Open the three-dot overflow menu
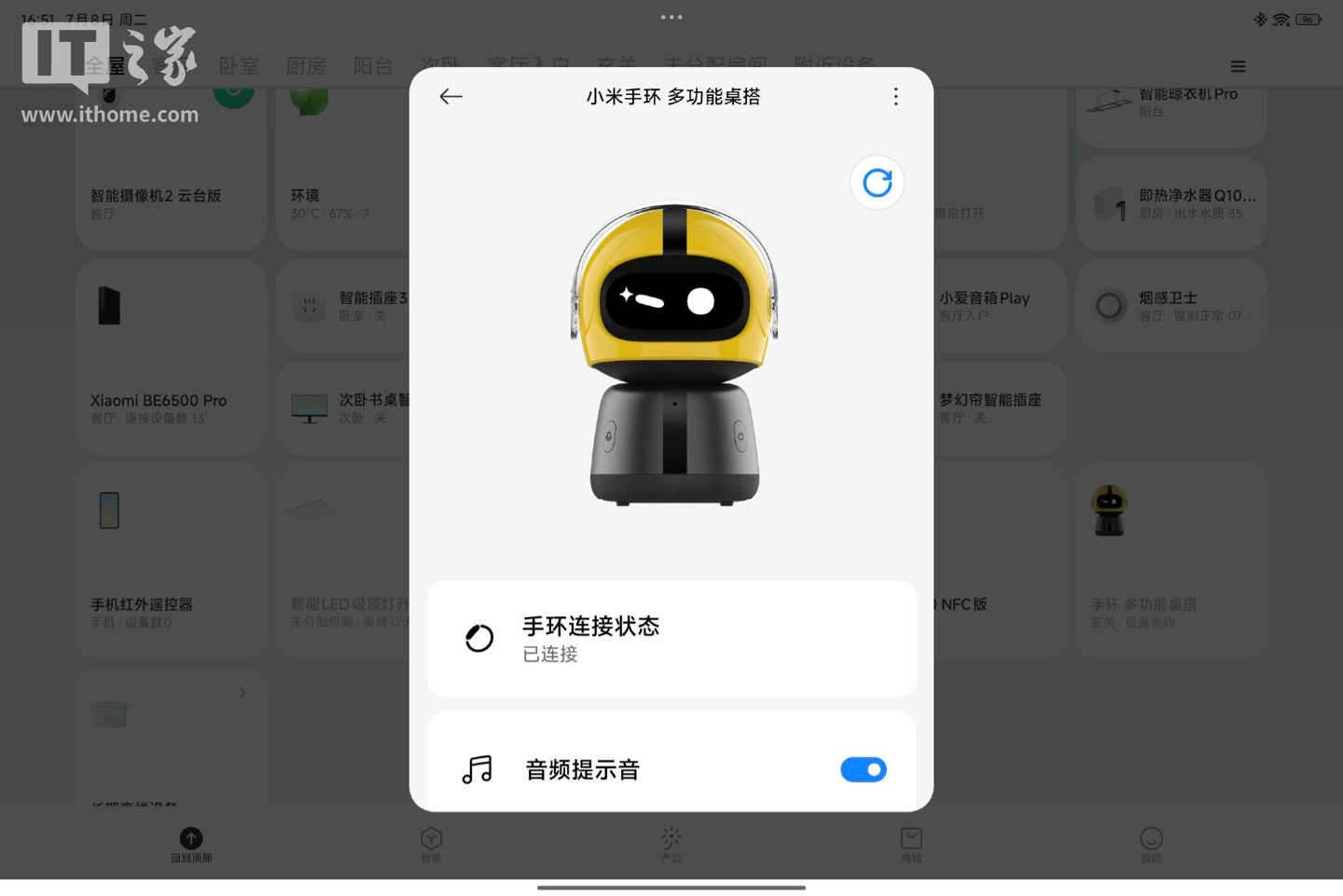Viewport: 1343px width, 896px height. tap(895, 96)
